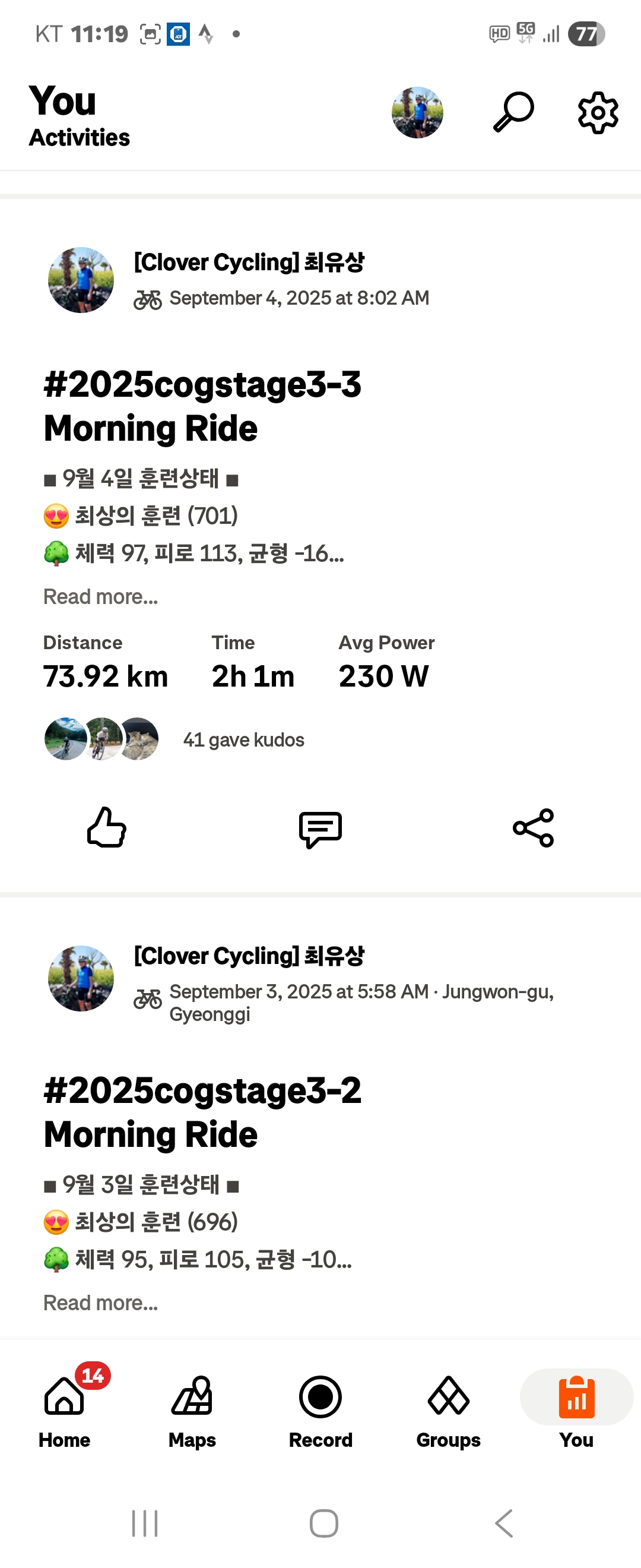
Task: Tap the system back button
Action: click(x=504, y=1523)
